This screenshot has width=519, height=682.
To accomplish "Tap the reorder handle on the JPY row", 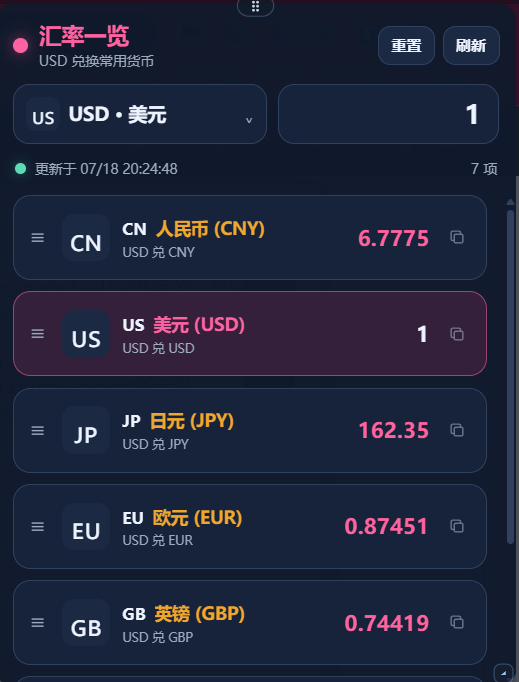I will [38, 430].
